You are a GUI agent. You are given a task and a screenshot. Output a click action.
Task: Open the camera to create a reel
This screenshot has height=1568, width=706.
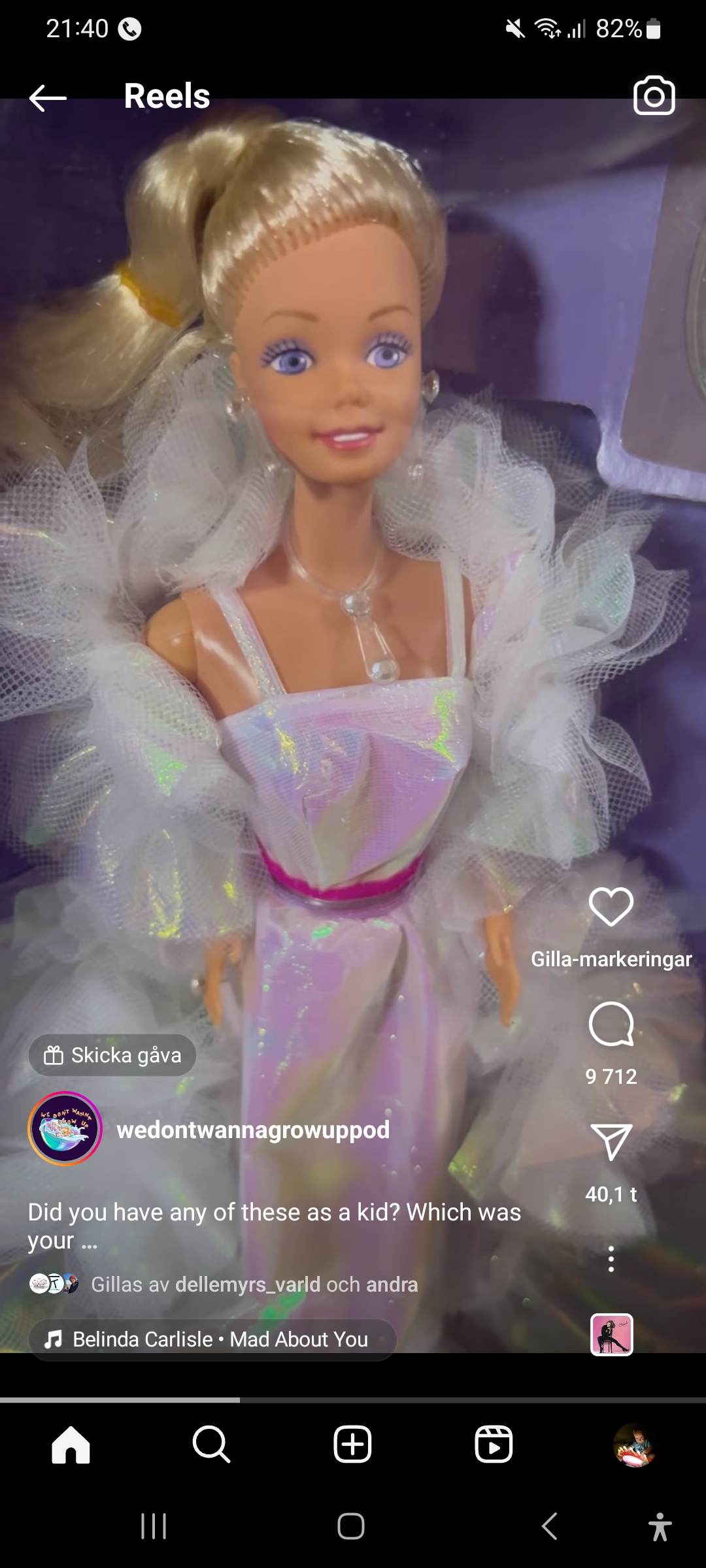coord(654,96)
